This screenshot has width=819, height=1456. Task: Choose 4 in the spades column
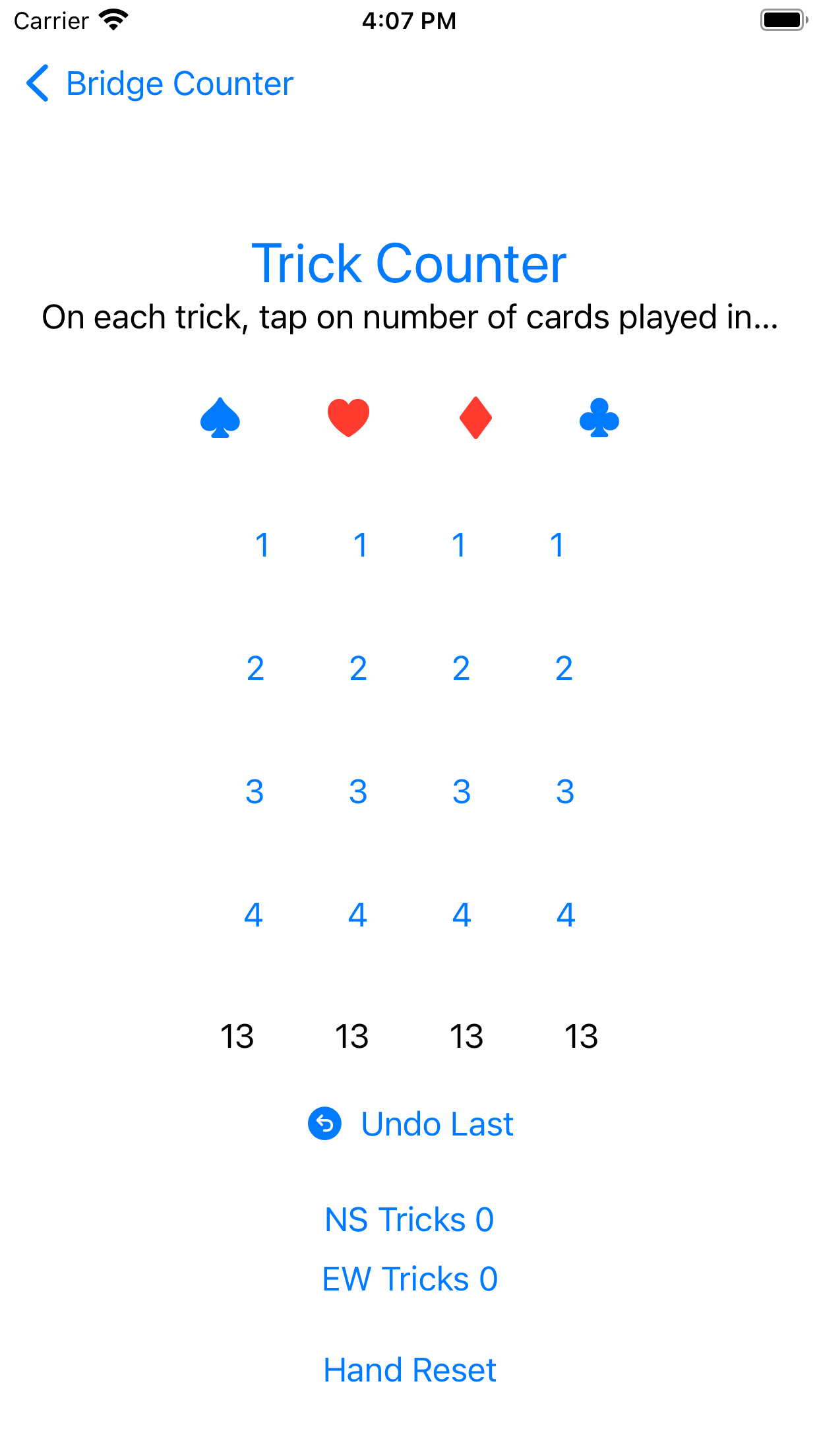pos(253,915)
